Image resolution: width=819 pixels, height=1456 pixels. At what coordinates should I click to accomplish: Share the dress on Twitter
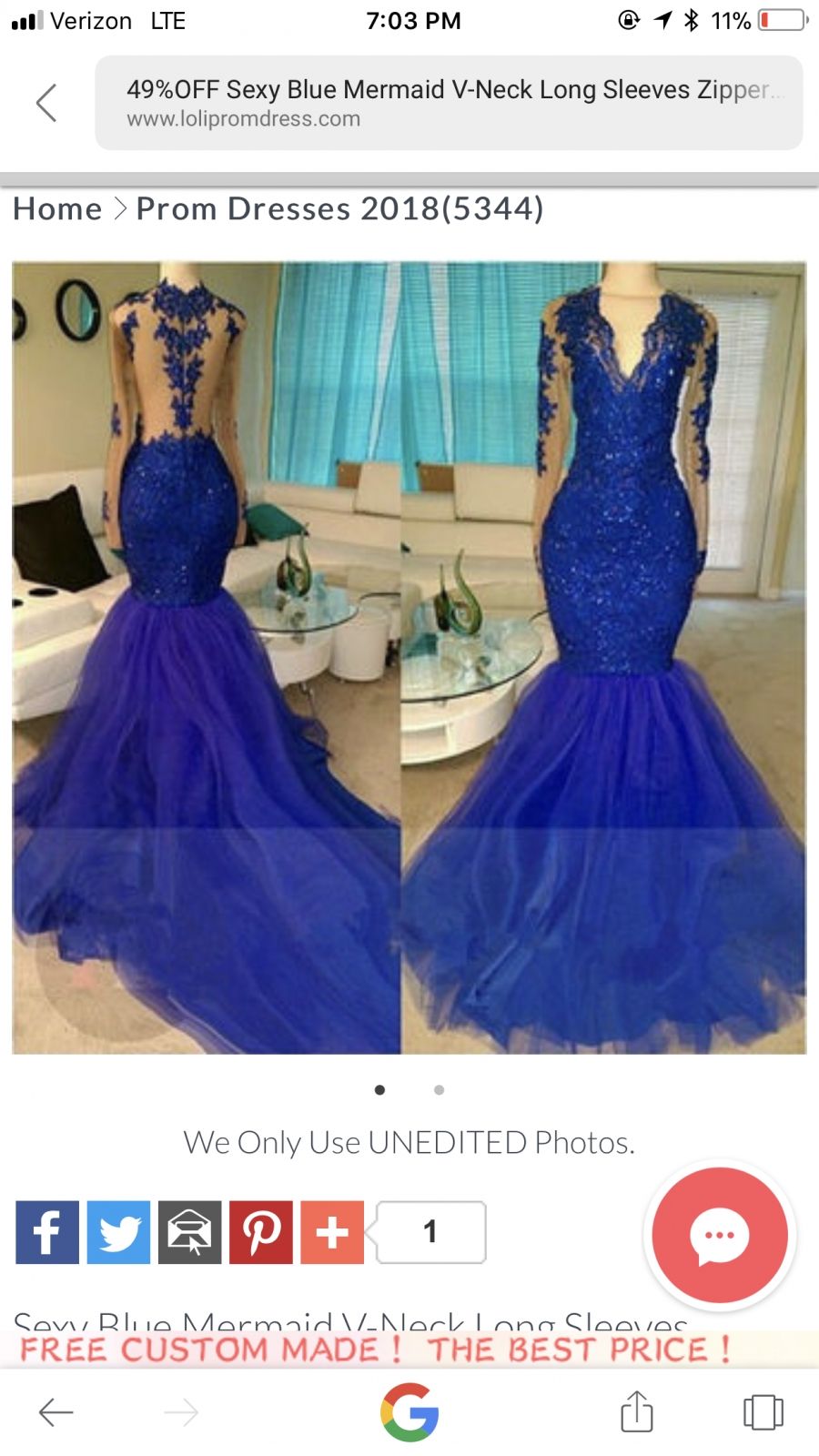(118, 1232)
